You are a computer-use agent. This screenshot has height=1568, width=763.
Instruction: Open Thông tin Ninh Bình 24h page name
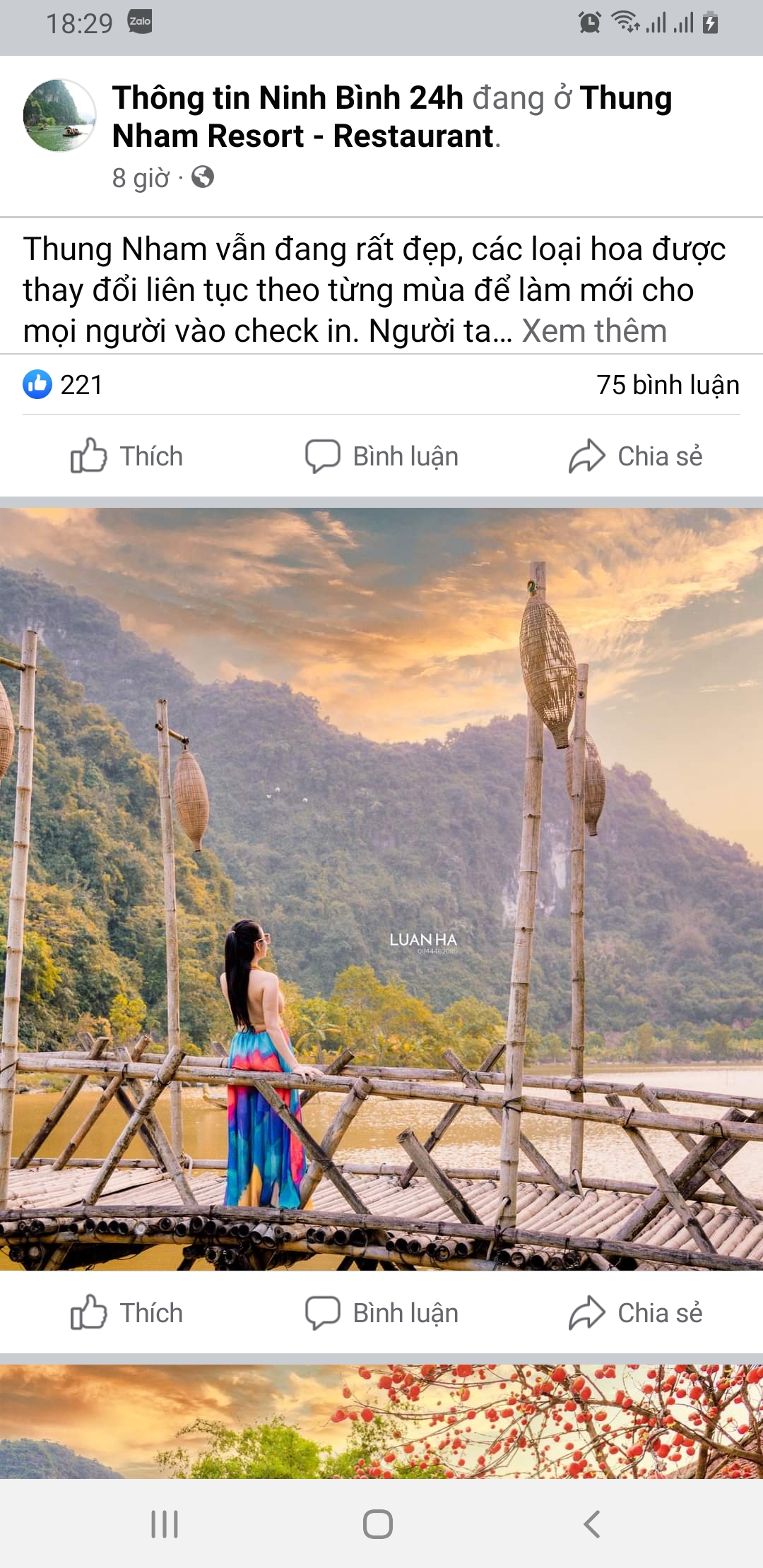[288, 98]
